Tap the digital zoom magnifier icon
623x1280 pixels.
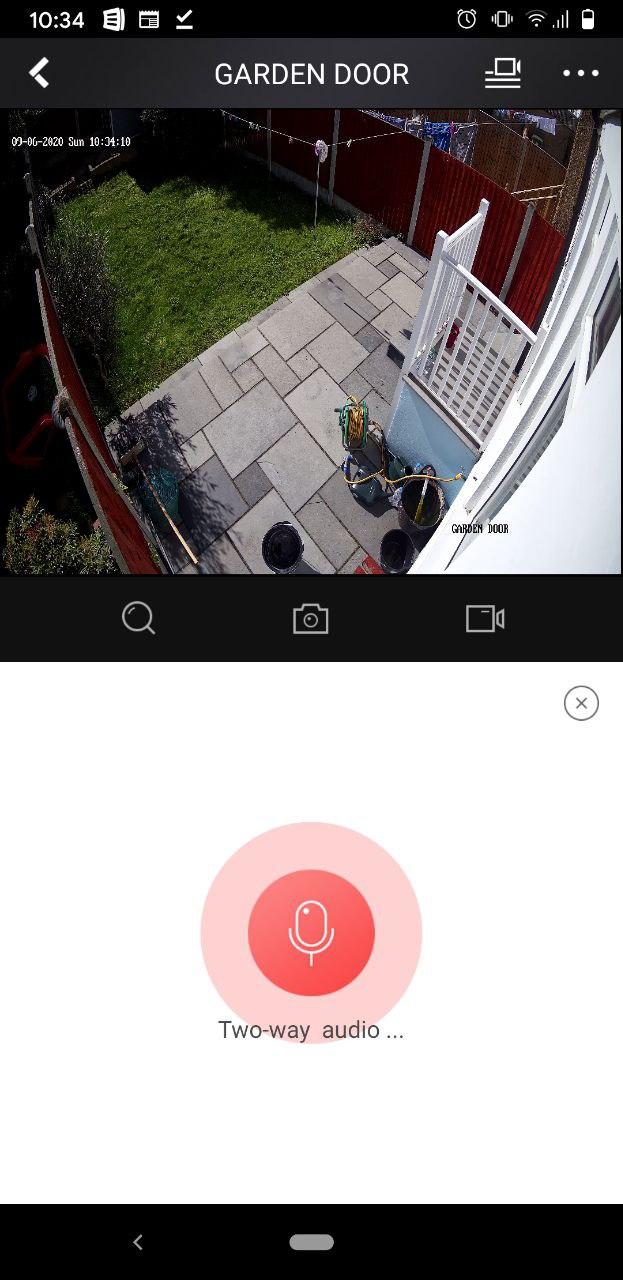click(138, 618)
